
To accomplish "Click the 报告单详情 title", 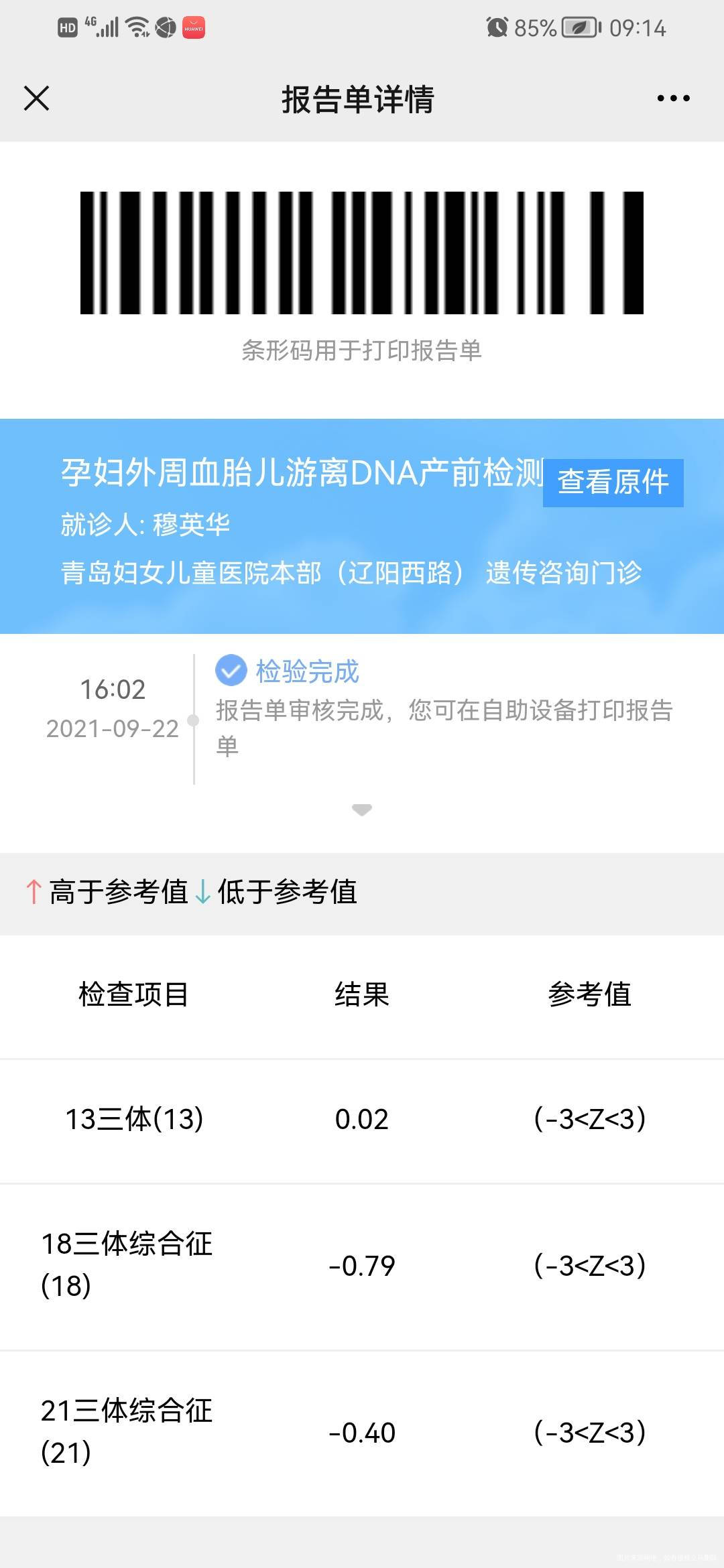I will 359,98.
